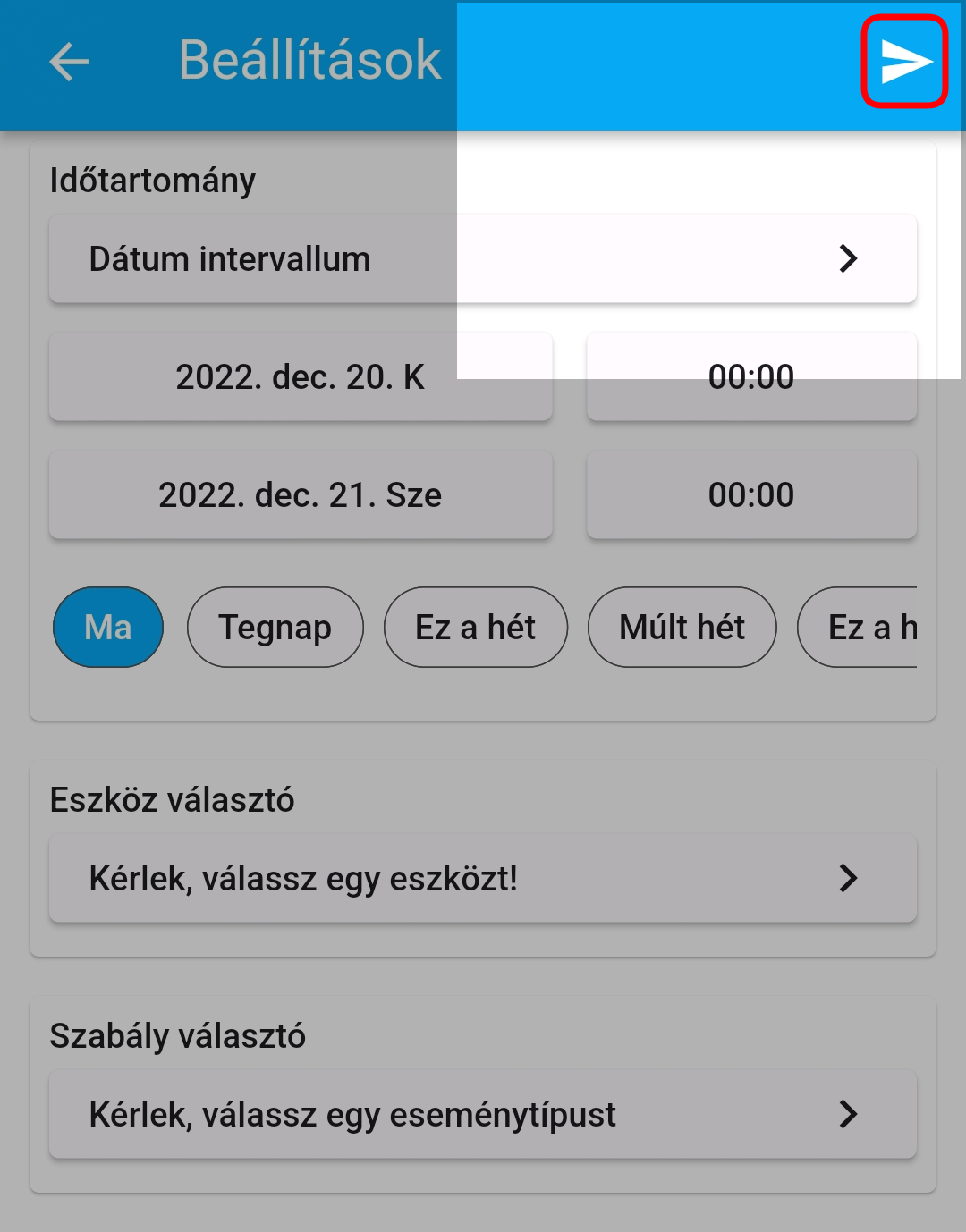Tap the send arrow icon

pyautogui.click(x=904, y=62)
